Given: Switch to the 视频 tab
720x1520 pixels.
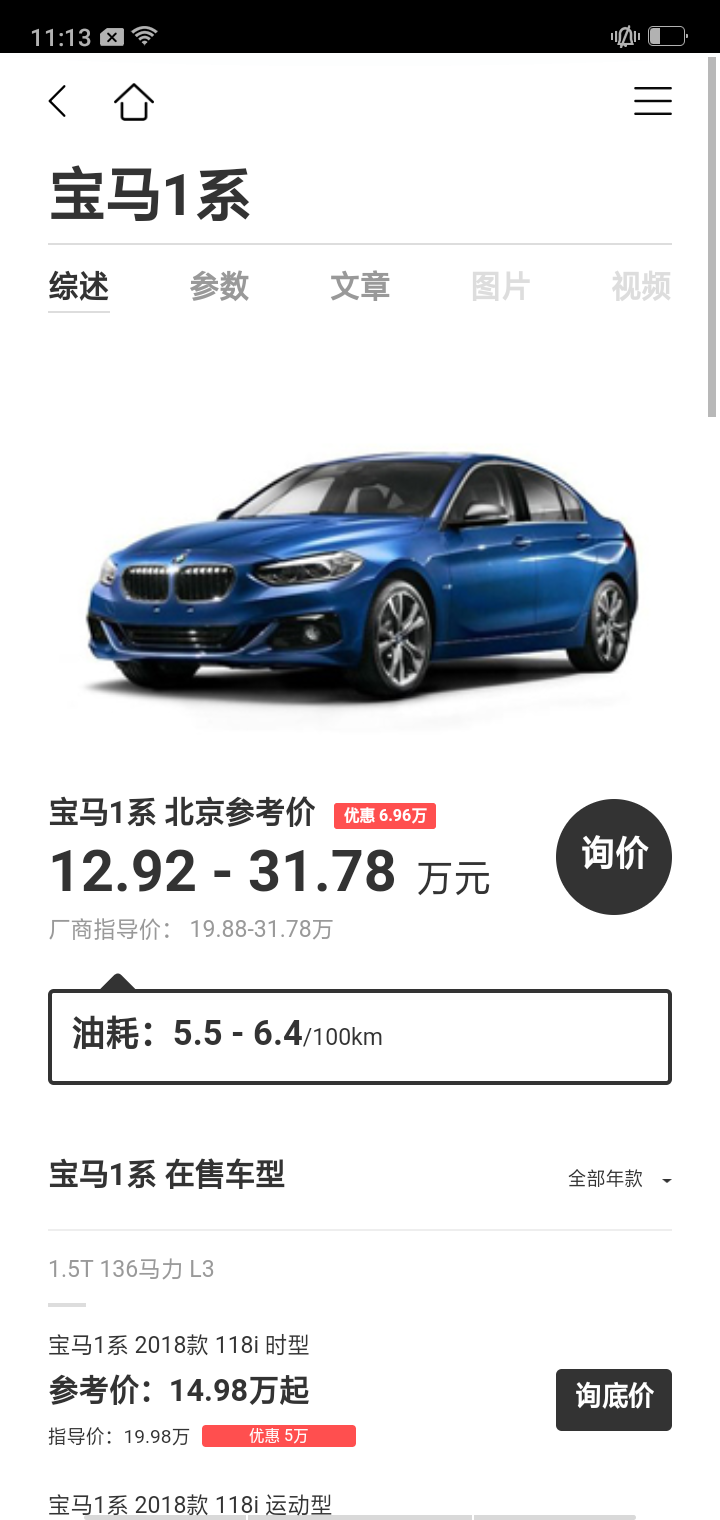Looking at the screenshot, I should (641, 287).
